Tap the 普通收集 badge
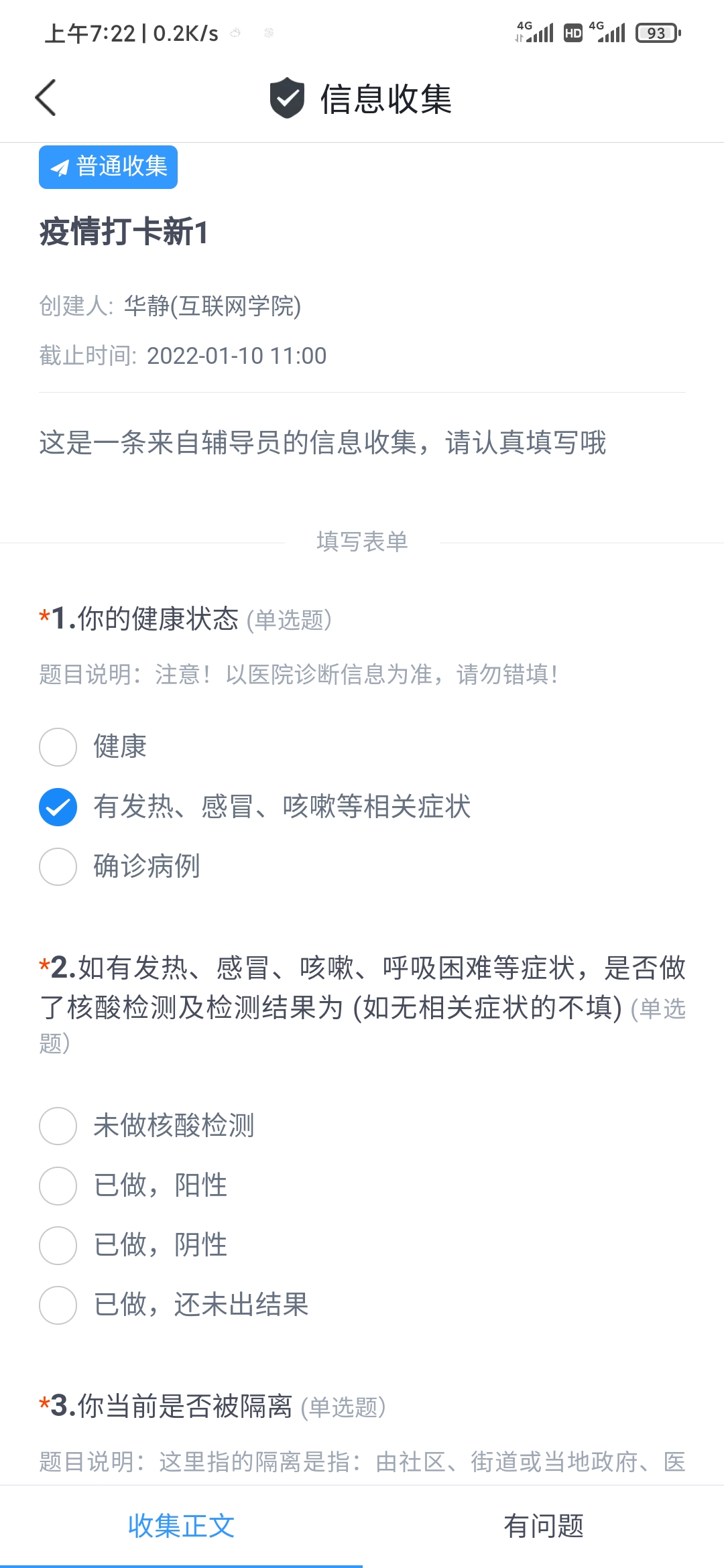The width and height of the screenshot is (724, 1568). coord(108,168)
